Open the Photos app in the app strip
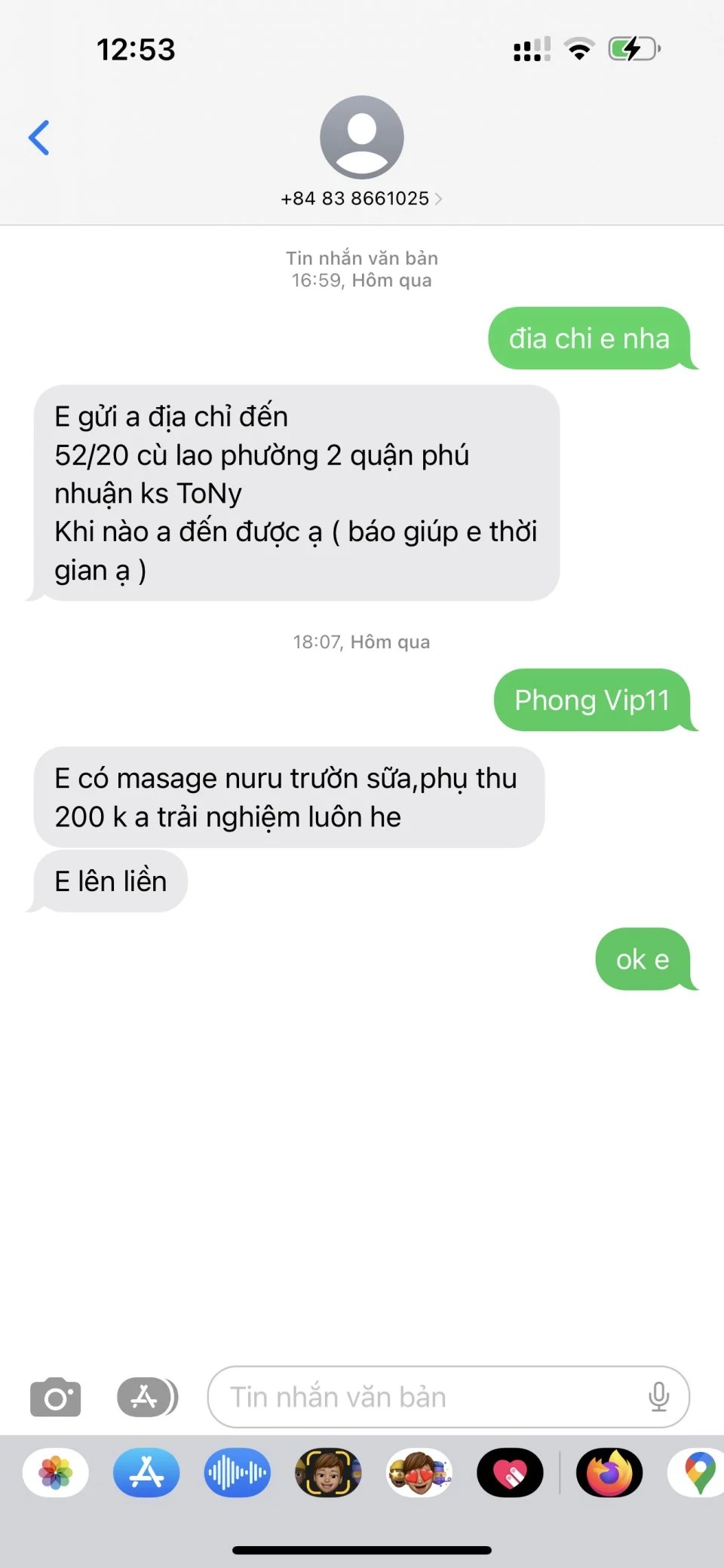 click(56, 1472)
